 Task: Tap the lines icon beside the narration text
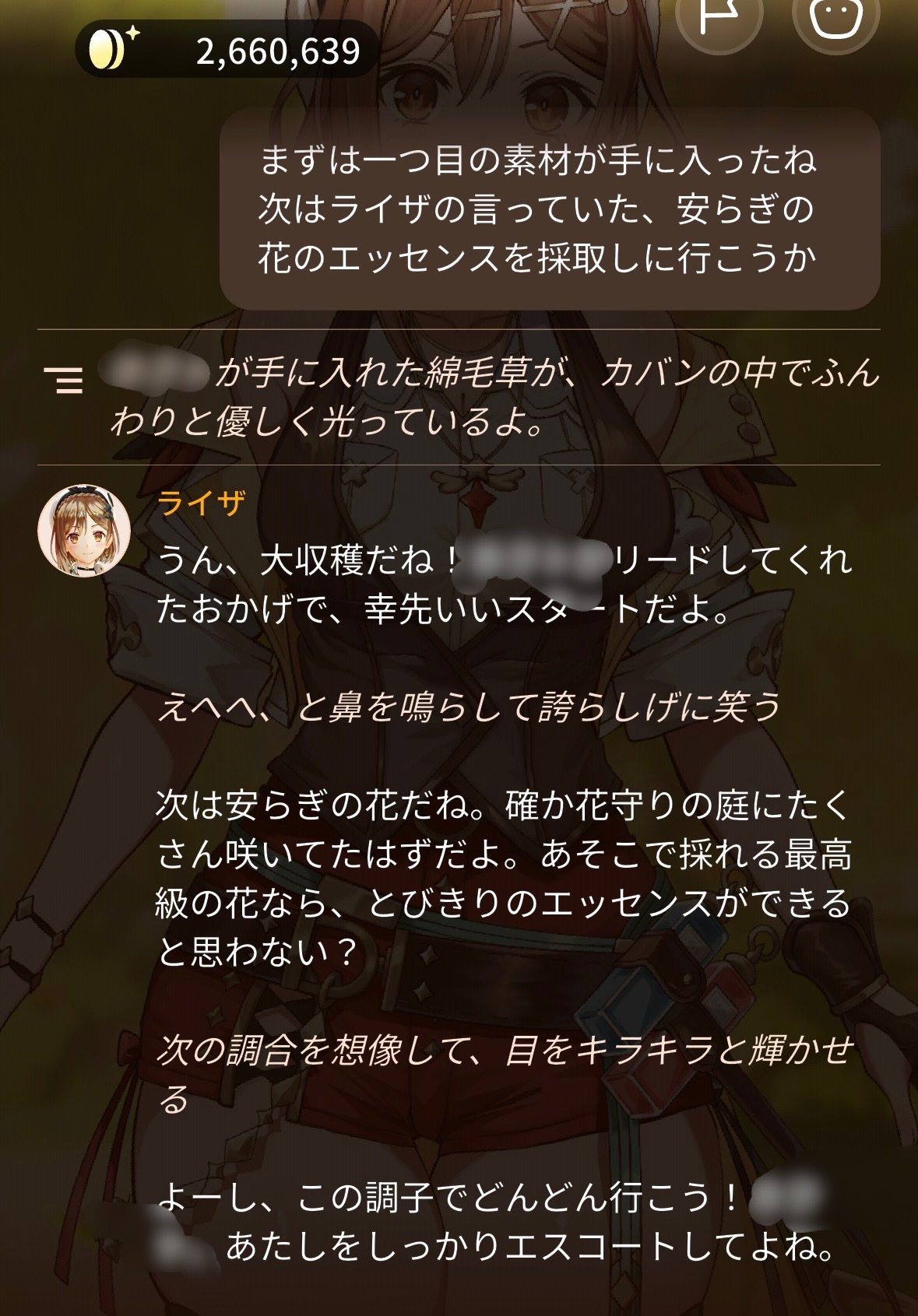coord(65,378)
